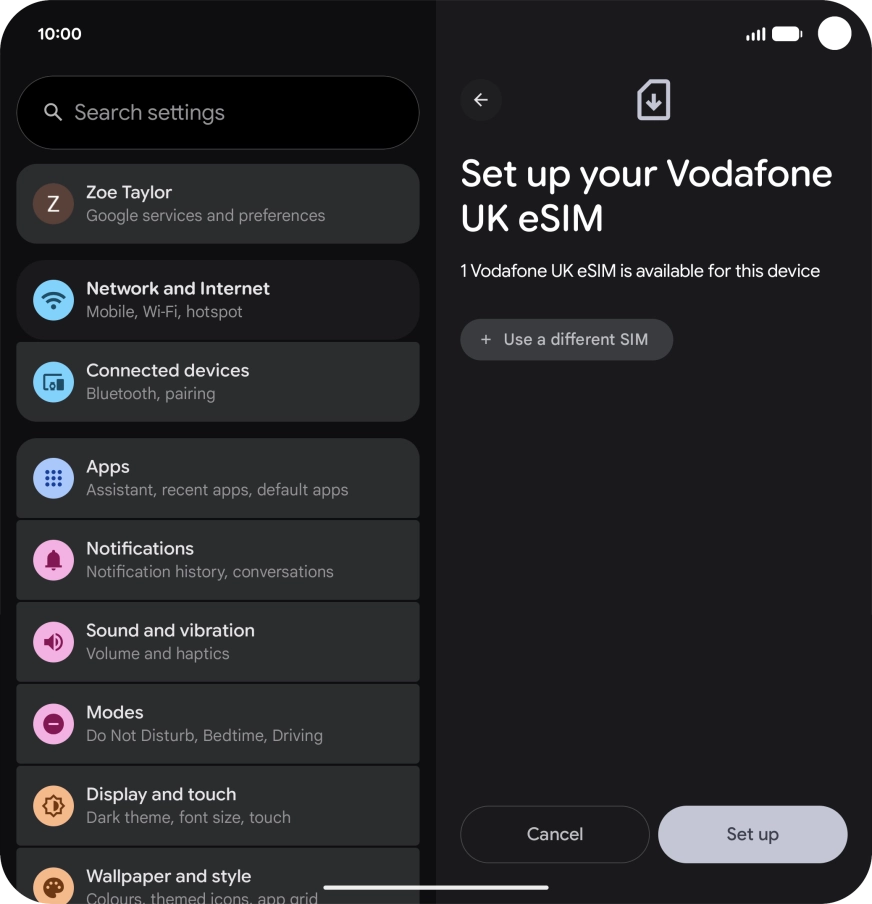
Task: Open Display and touch settings
Action: pyautogui.click(x=218, y=806)
